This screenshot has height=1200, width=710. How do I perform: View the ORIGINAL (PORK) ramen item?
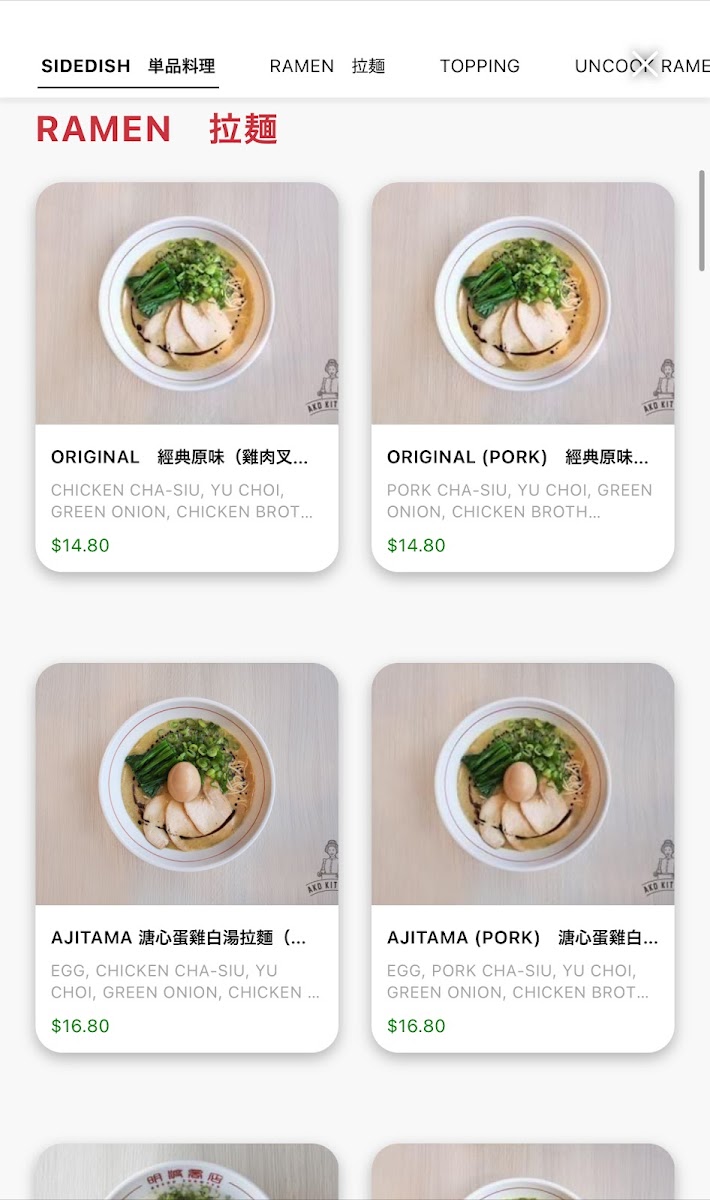pos(523,376)
